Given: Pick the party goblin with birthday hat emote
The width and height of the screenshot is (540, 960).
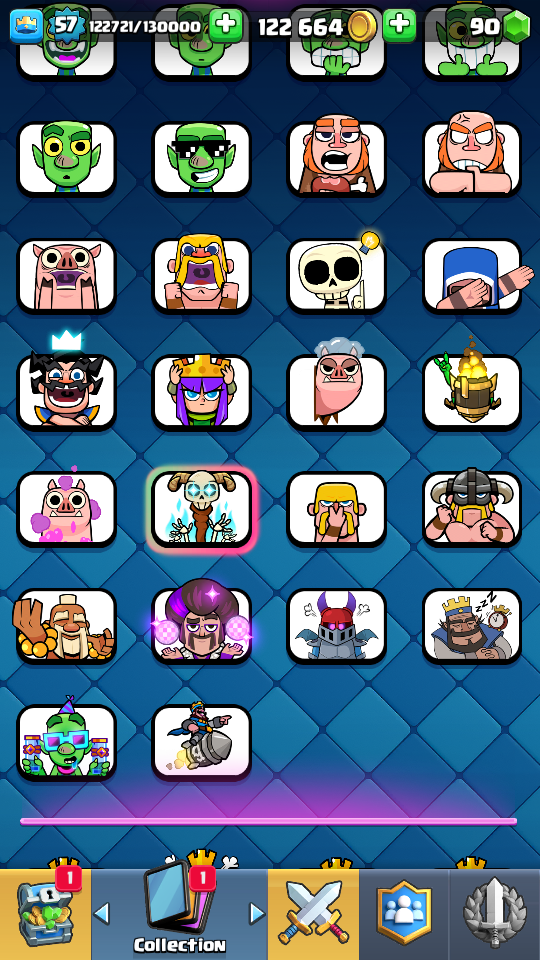Looking at the screenshot, I should pos(66,742).
